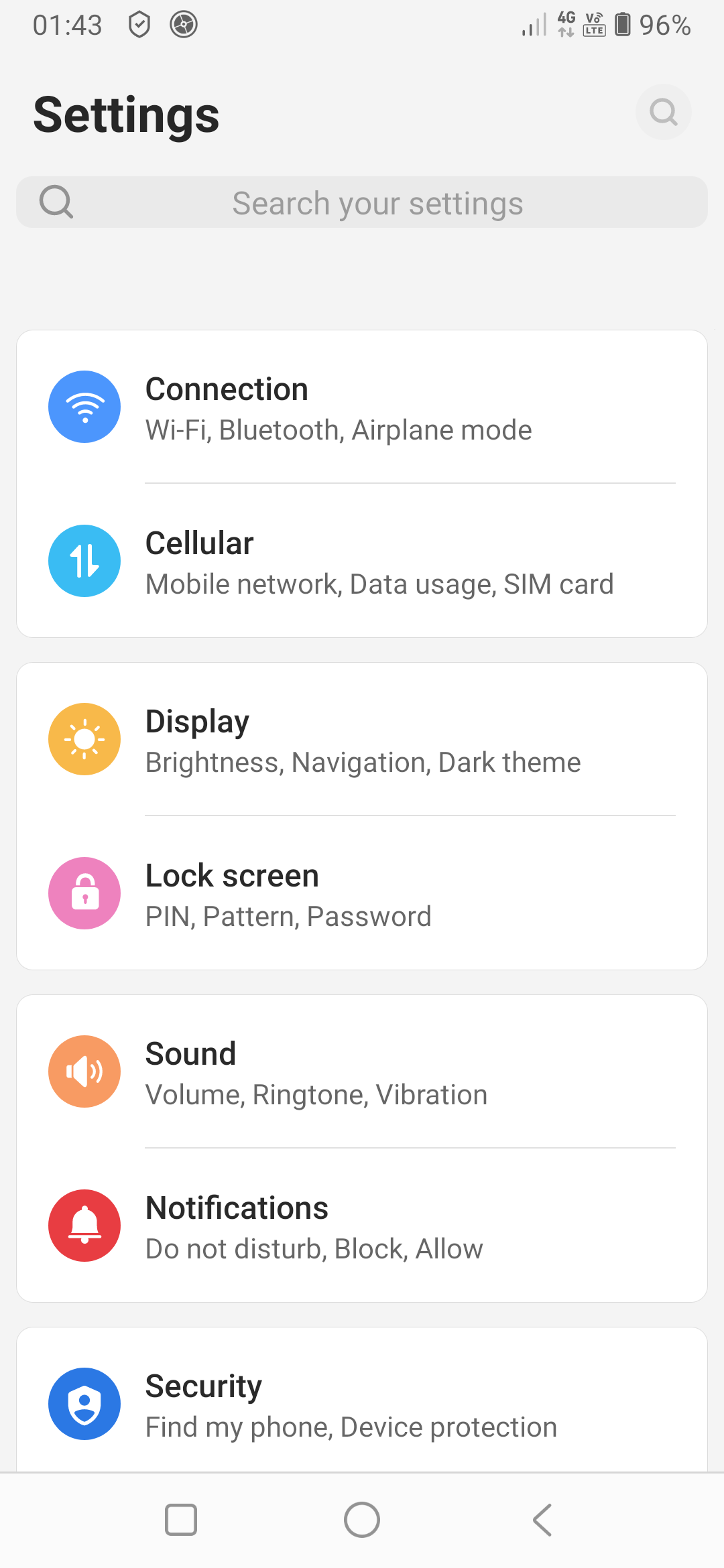This screenshot has height=1568, width=724.
Task: Open Lock screen options
Action: 362,894
